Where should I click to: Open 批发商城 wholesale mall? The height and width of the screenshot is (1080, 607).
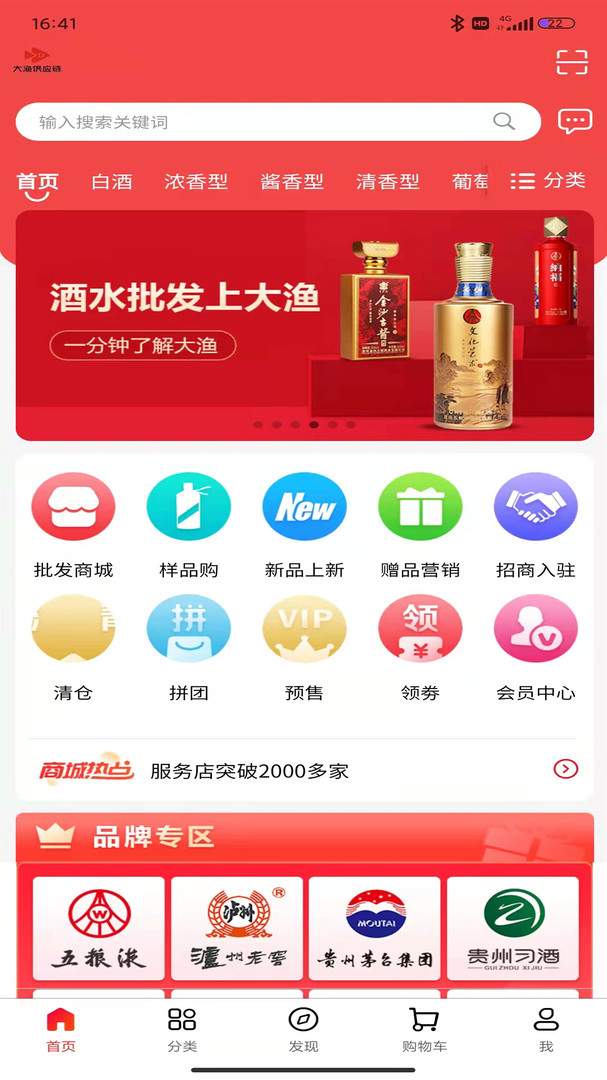(x=73, y=525)
